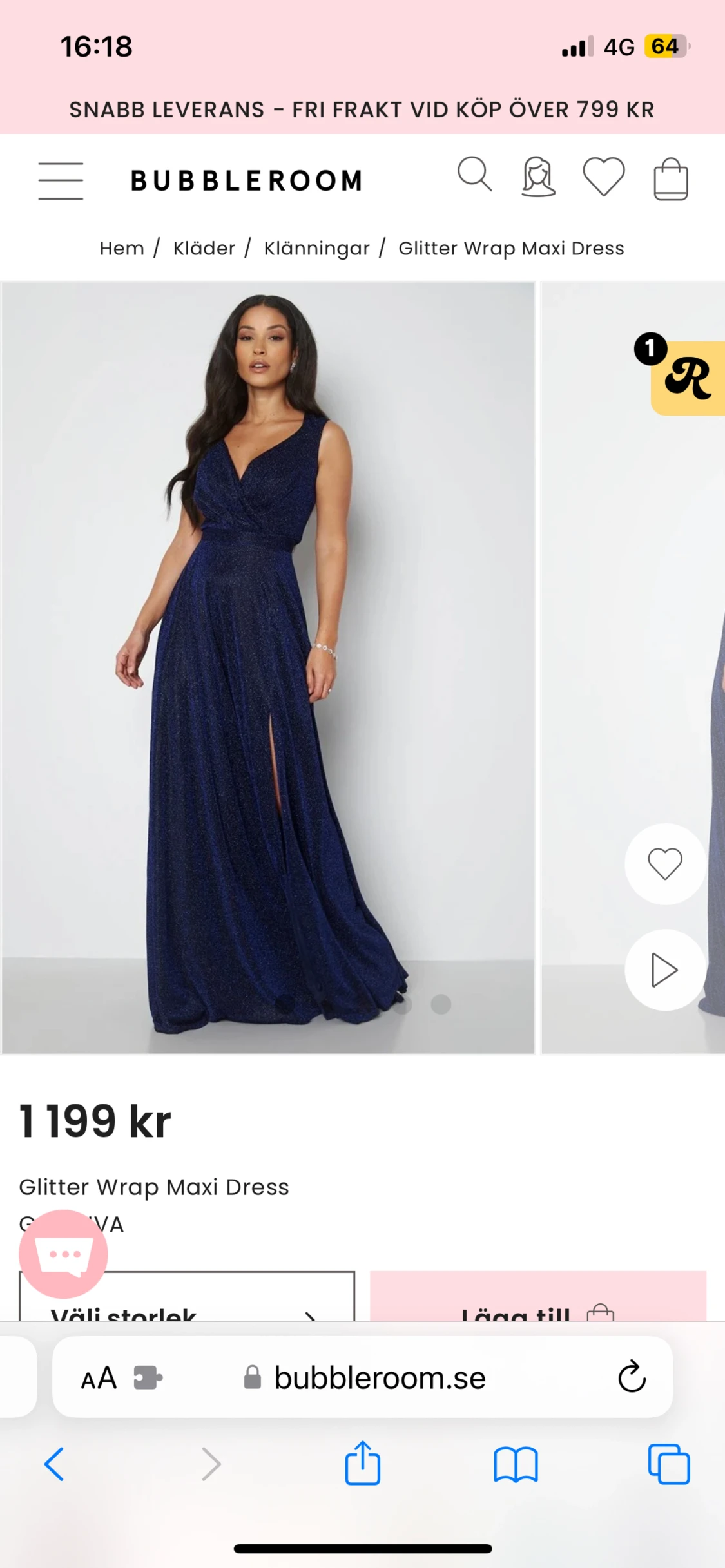The image size is (725, 1568).
Task: Share this page from Safari
Action: pyautogui.click(x=363, y=1463)
